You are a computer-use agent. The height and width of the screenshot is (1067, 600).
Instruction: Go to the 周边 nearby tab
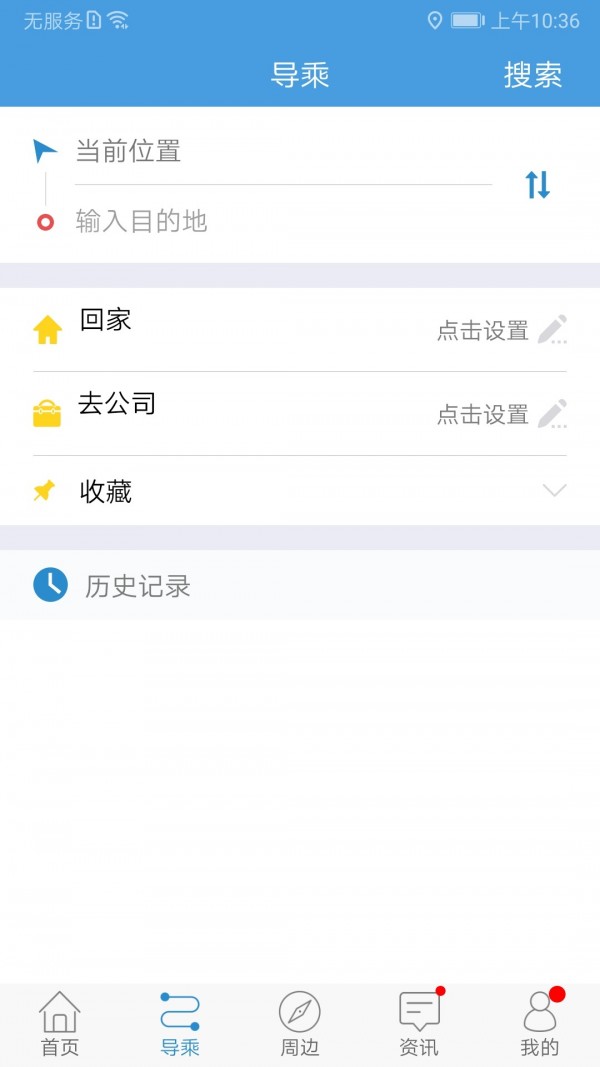(299, 1025)
